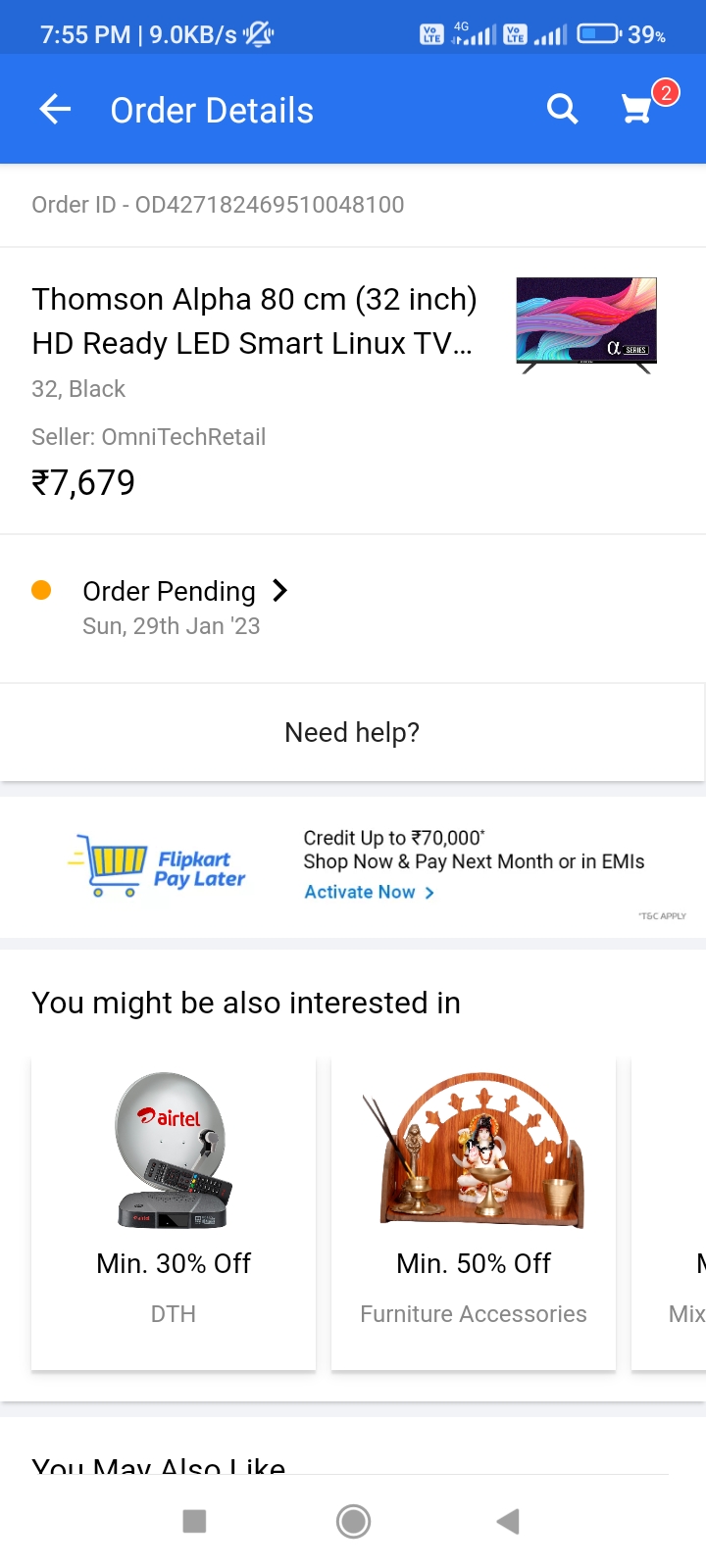Image resolution: width=706 pixels, height=1568 pixels.
Task: Open the Thomson Alpha TV product
Action: coord(253,321)
